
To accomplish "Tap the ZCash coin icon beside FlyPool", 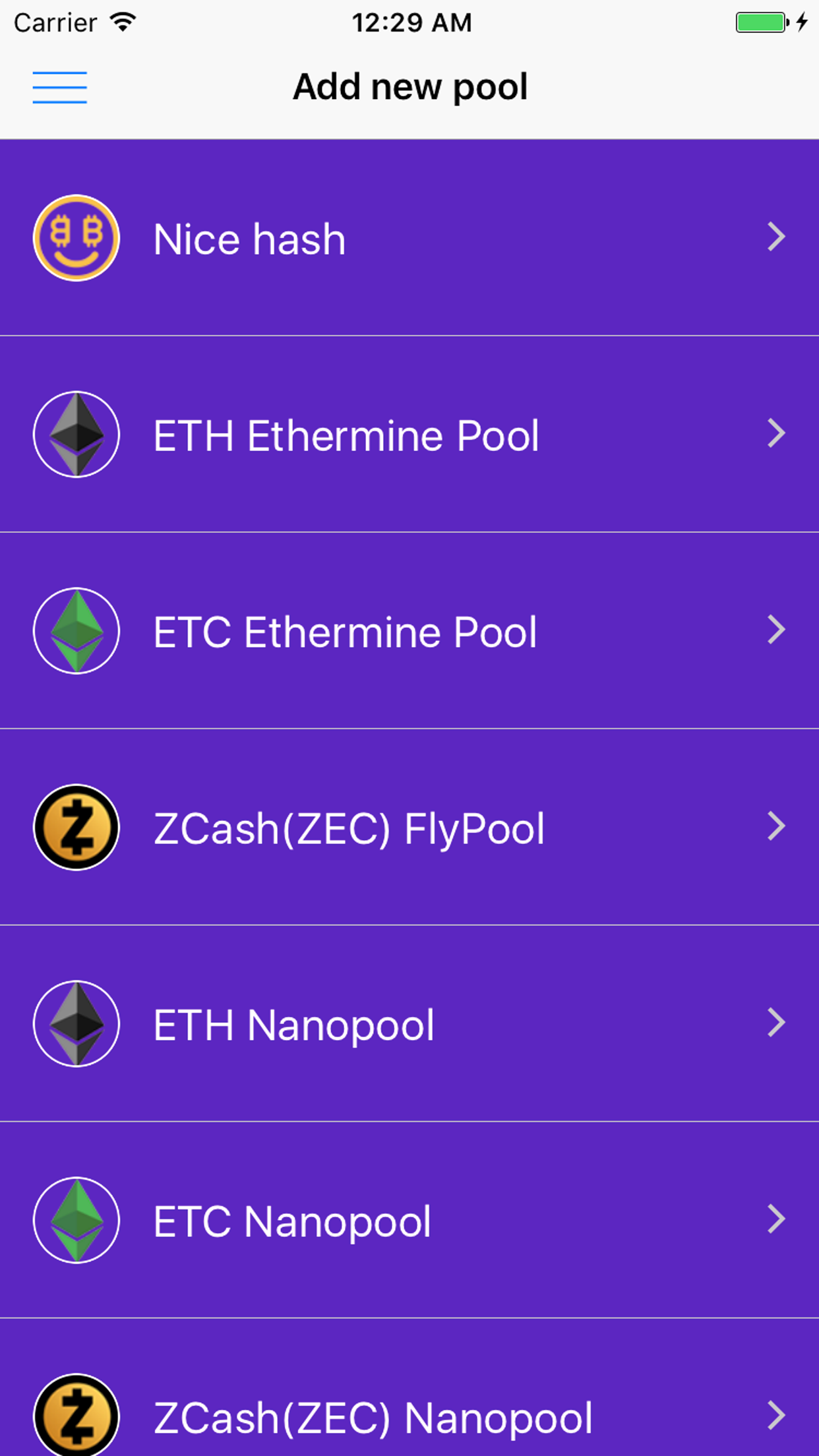I will (76, 826).
